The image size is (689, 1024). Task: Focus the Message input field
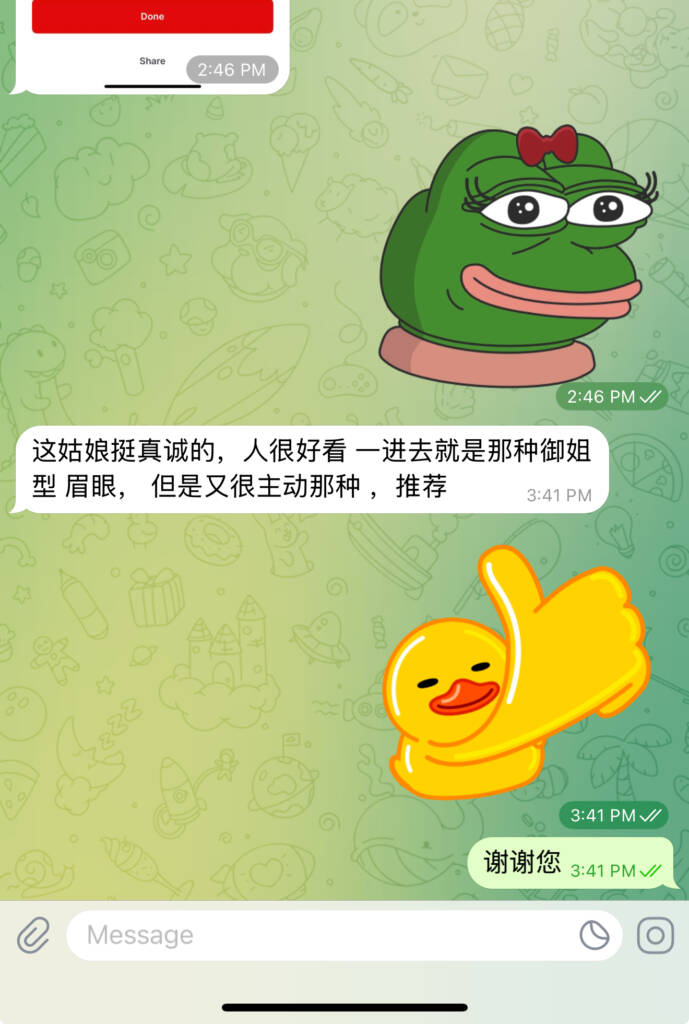pyautogui.click(x=320, y=936)
